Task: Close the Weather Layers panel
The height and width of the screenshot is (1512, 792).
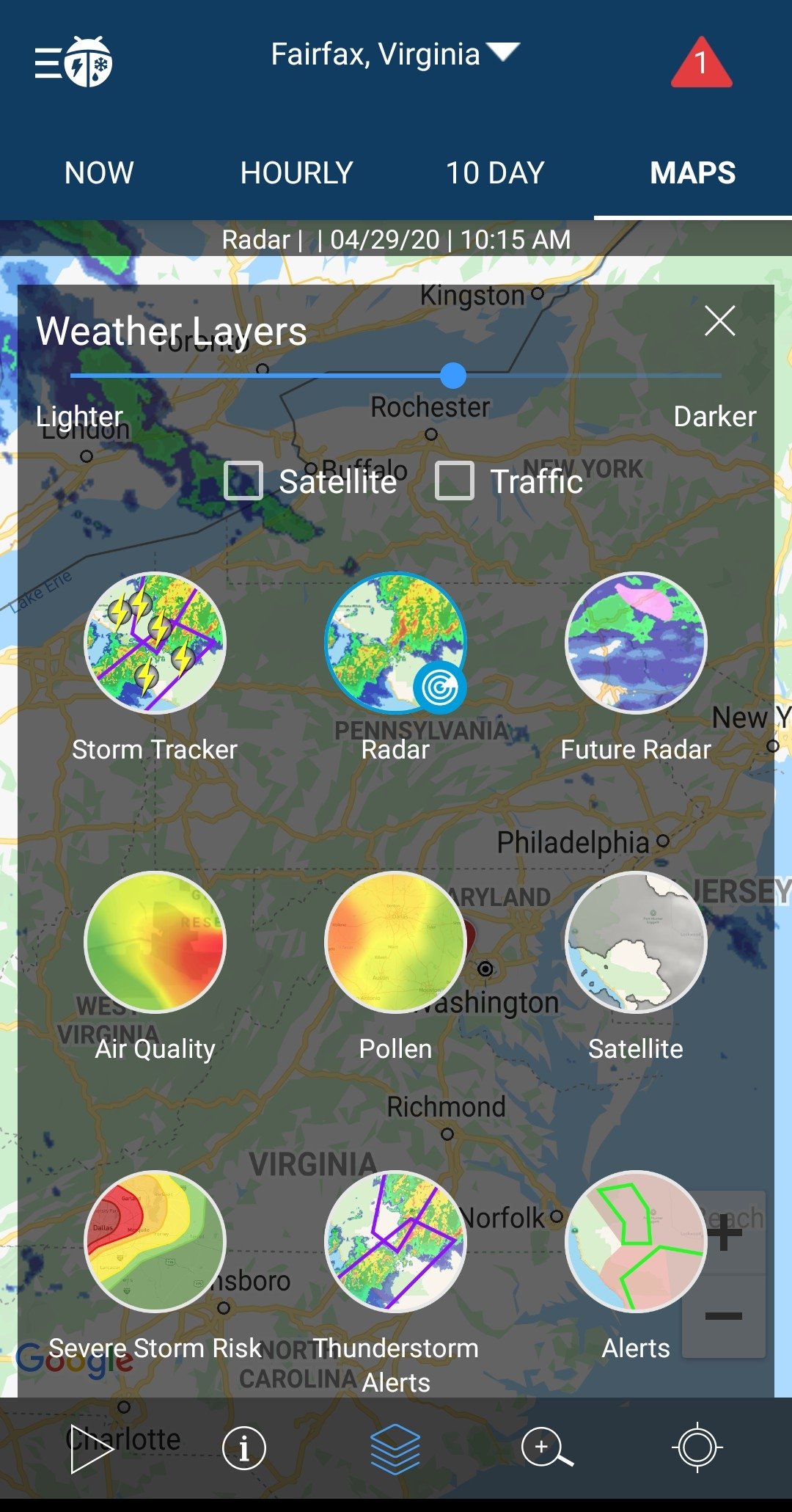Action: 719,321
